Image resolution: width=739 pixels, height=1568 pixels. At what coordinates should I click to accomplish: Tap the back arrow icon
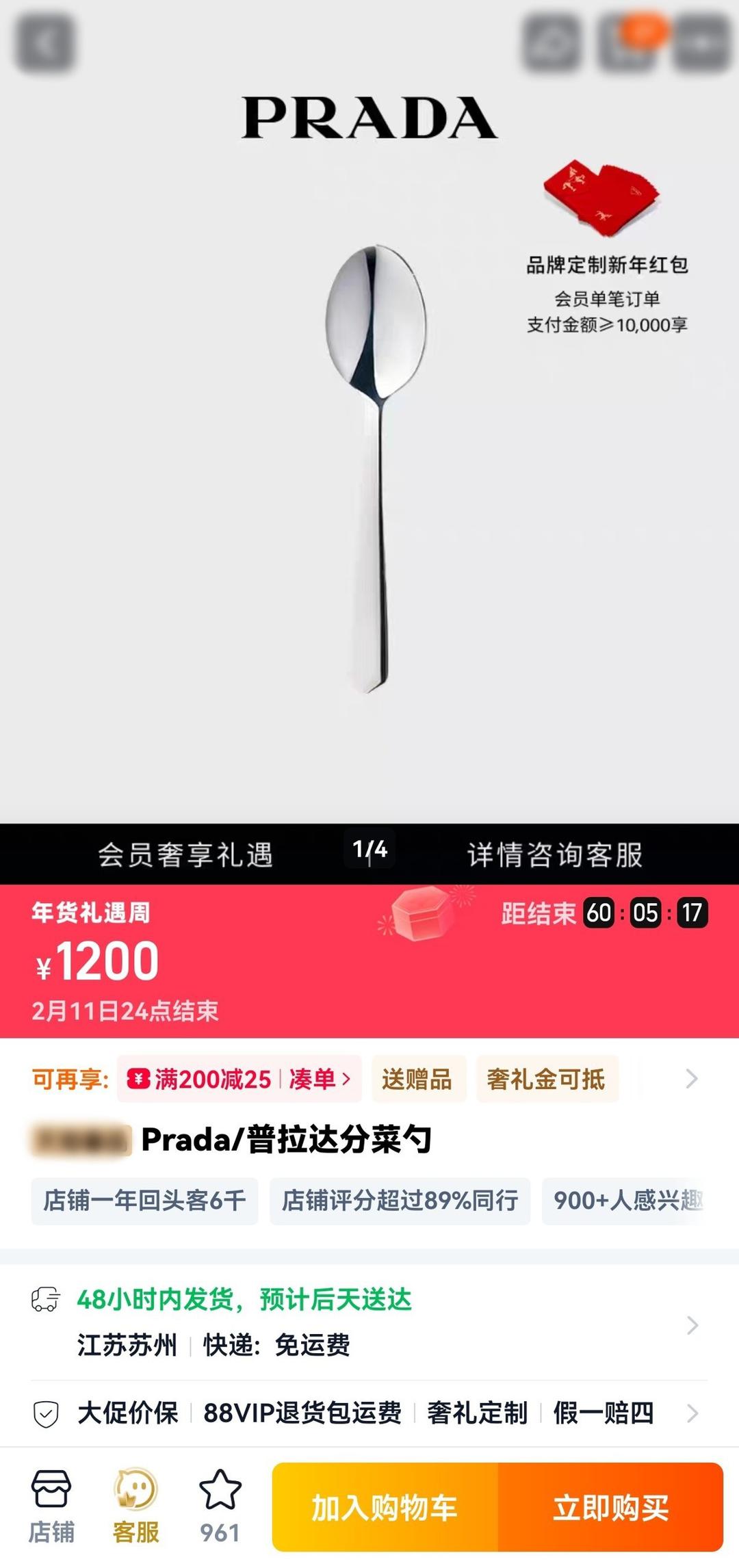tap(44, 44)
